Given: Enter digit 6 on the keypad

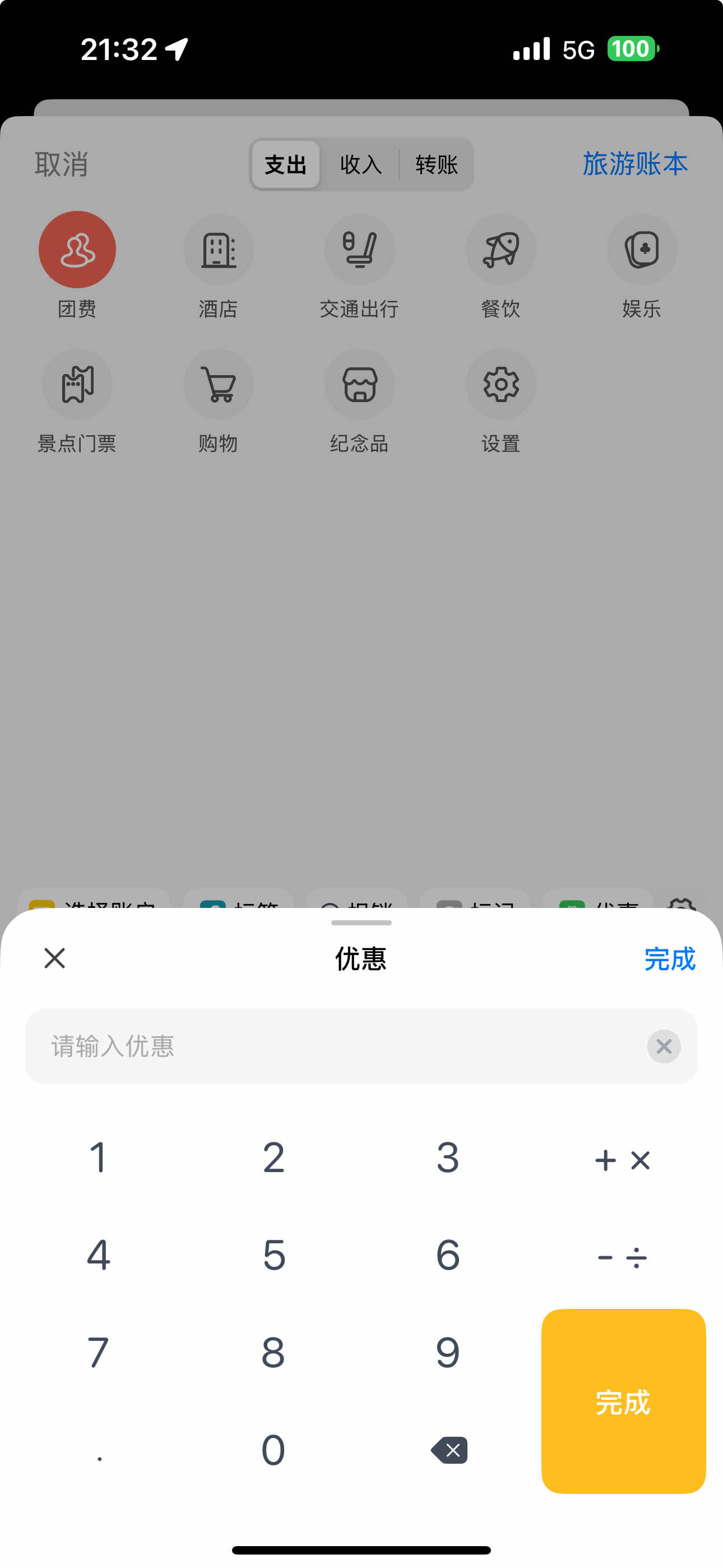Looking at the screenshot, I should (x=448, y=1255).
